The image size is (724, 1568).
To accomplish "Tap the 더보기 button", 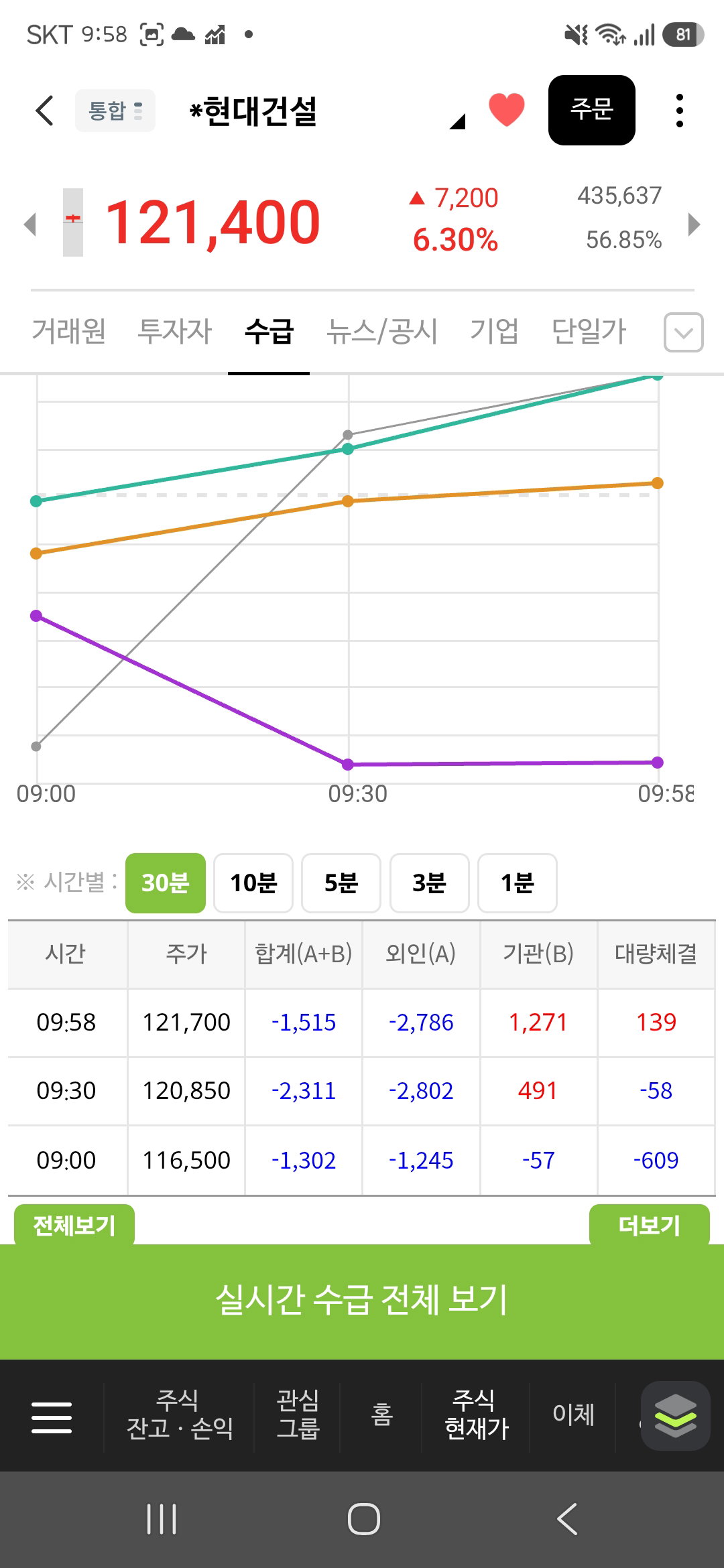I will coord(650,1225).
